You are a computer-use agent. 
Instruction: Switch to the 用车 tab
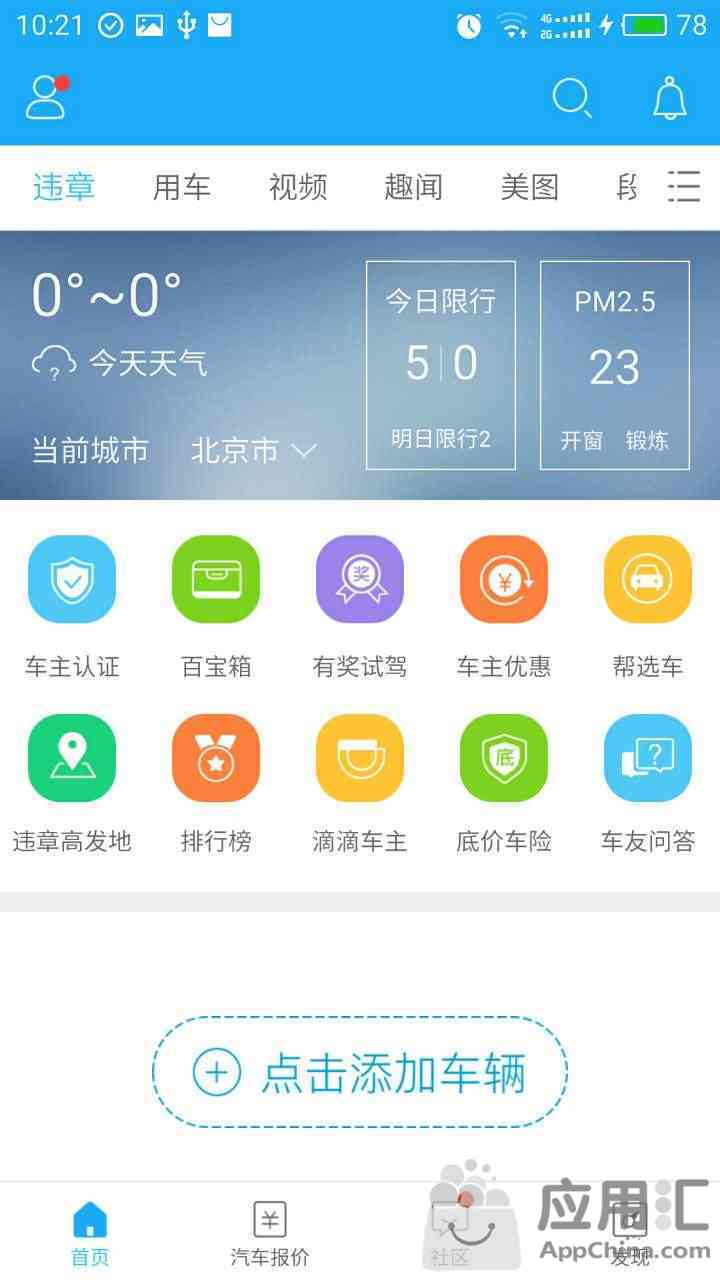[181, 187]
